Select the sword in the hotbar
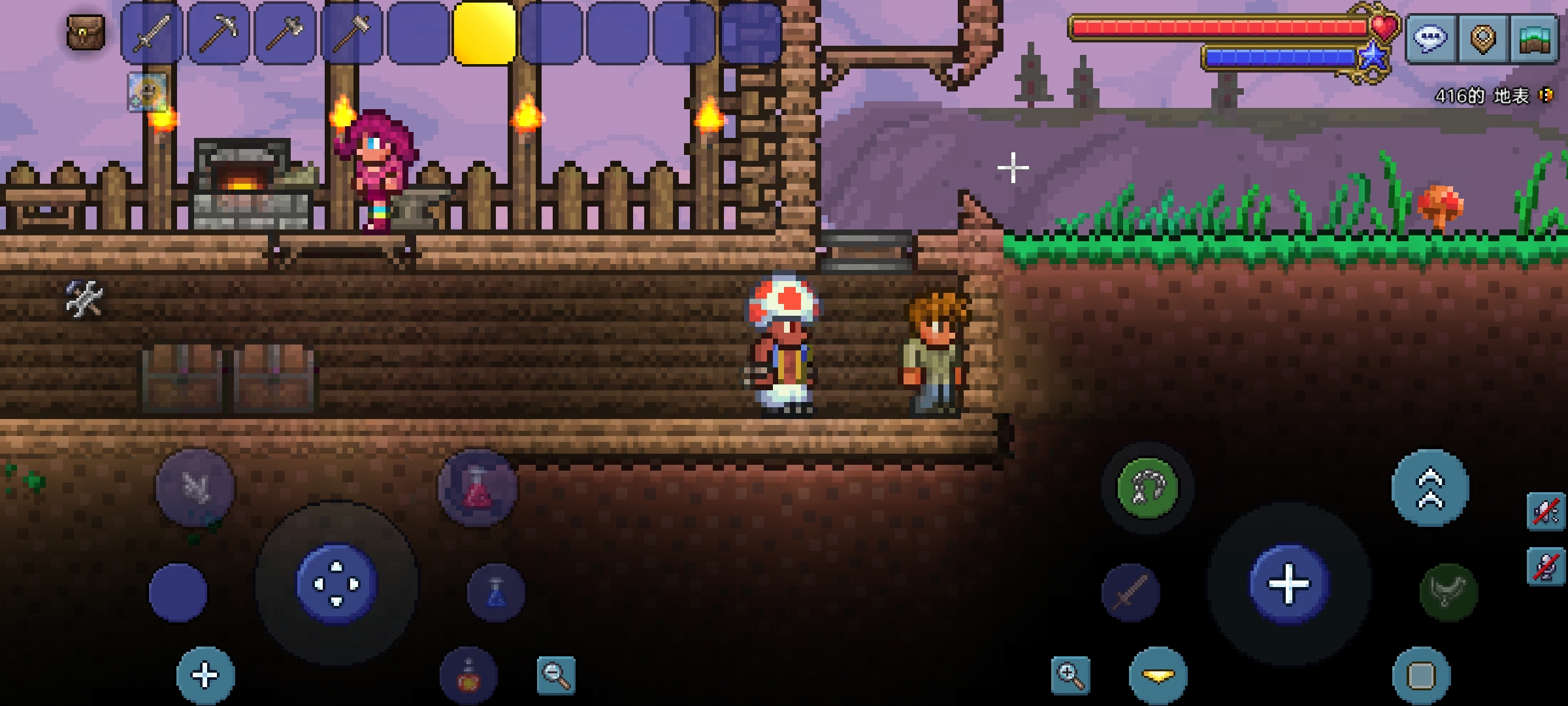 (x=152, y=33)
